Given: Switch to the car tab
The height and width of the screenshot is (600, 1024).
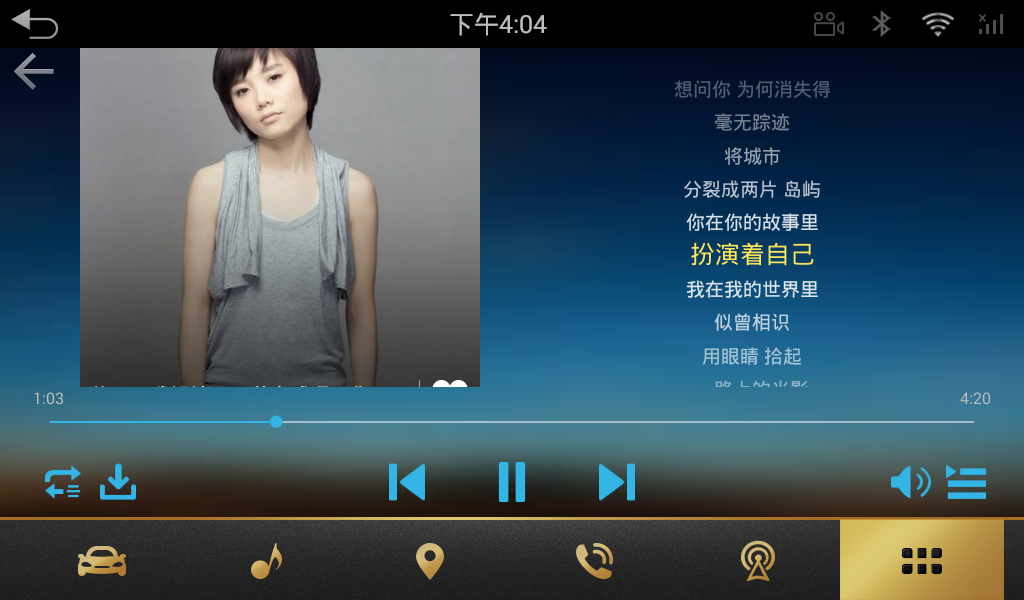Looking at the screenshot, I should (102, 561).
